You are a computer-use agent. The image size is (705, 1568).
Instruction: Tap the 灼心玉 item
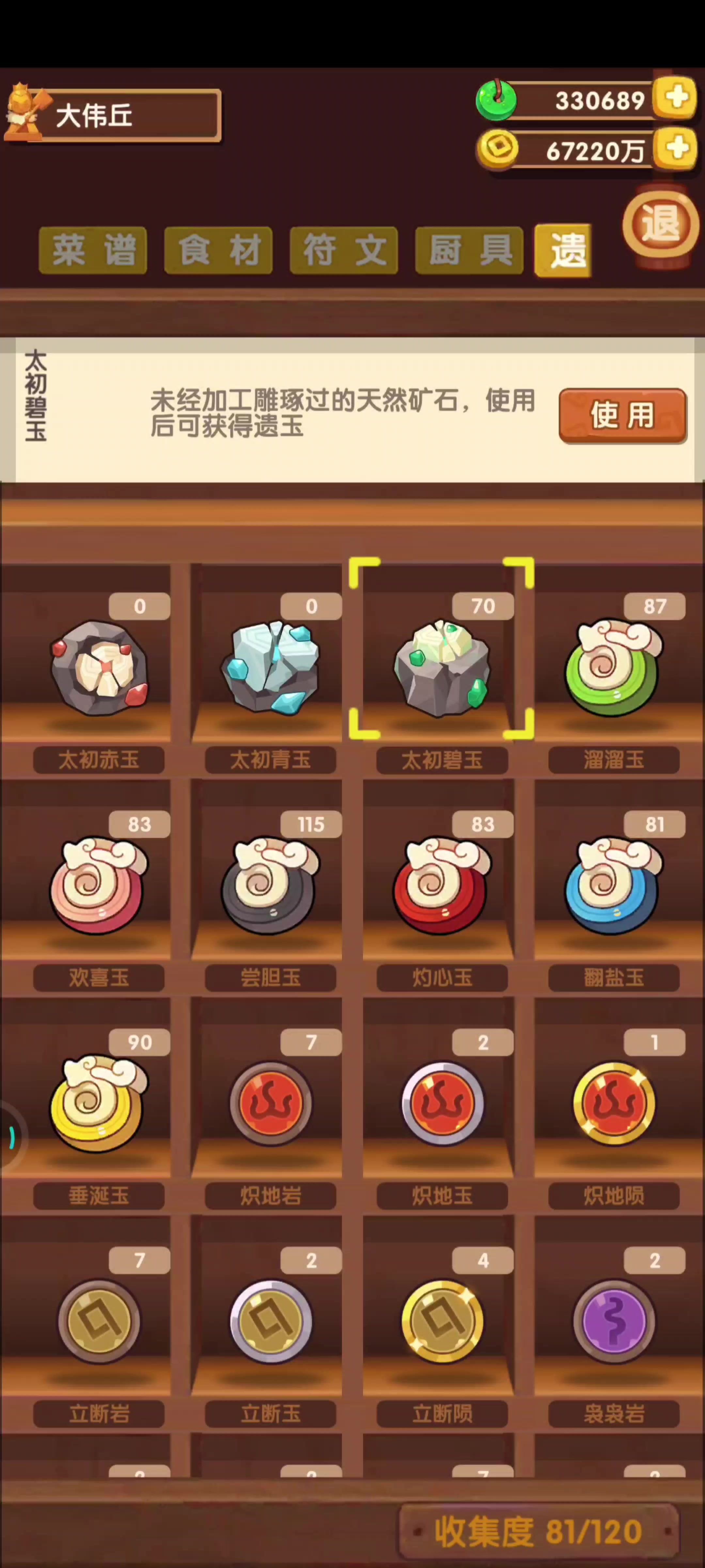pos(443,886)
